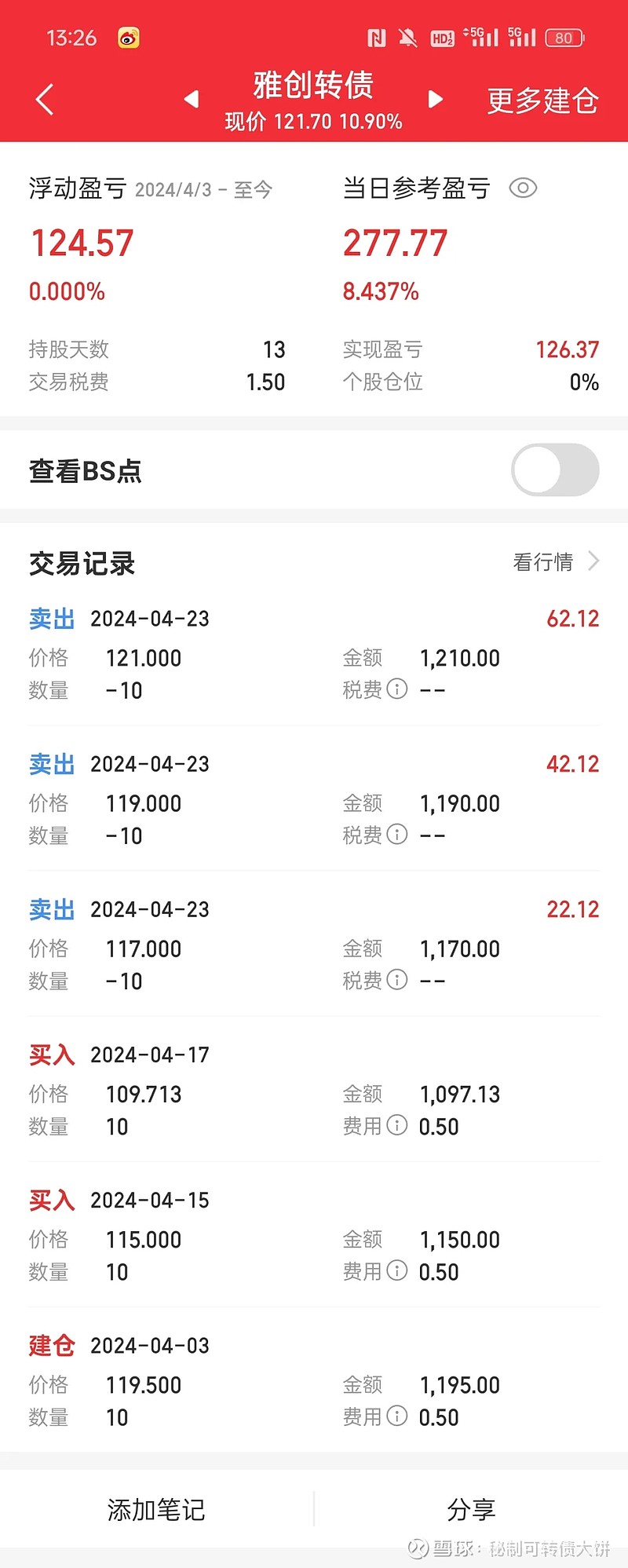Screen dimensions: 628x1568
Task: Enable the 查看BS点 toggle switch
Action: click(554, 468)
